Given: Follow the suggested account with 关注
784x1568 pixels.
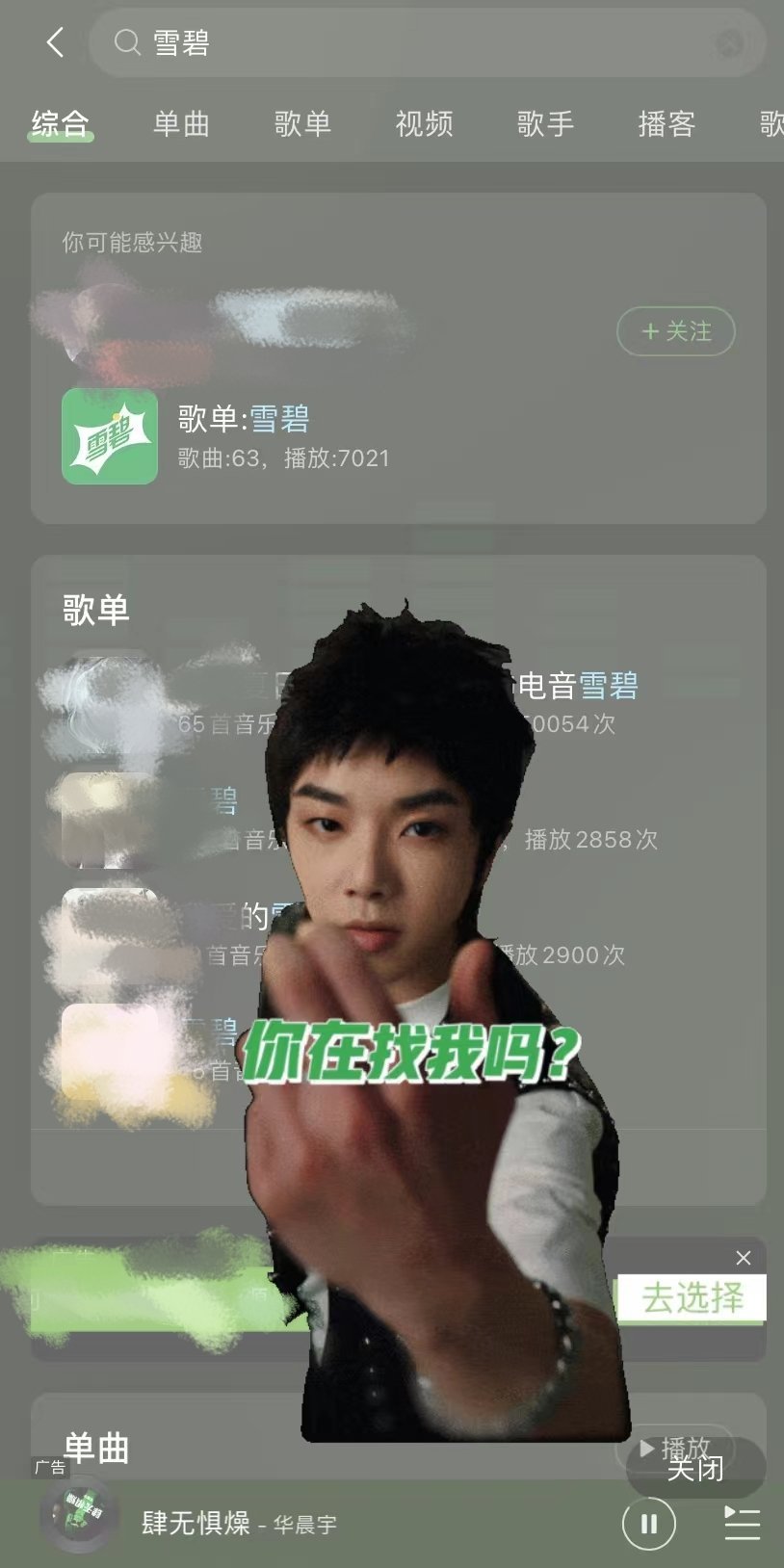Looking at the screenshot, I should (675, 331).
